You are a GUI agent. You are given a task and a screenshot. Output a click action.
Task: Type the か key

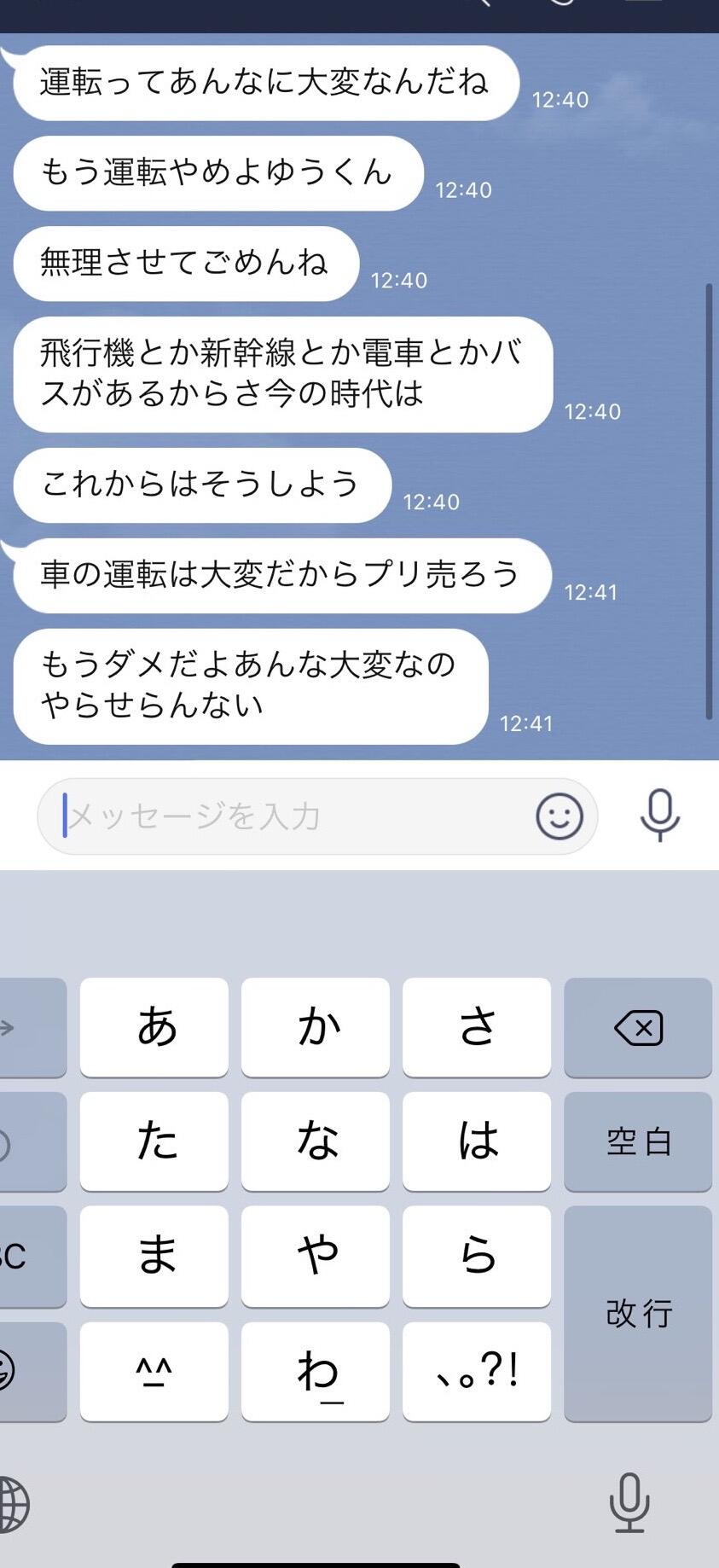pos(316,1027)
